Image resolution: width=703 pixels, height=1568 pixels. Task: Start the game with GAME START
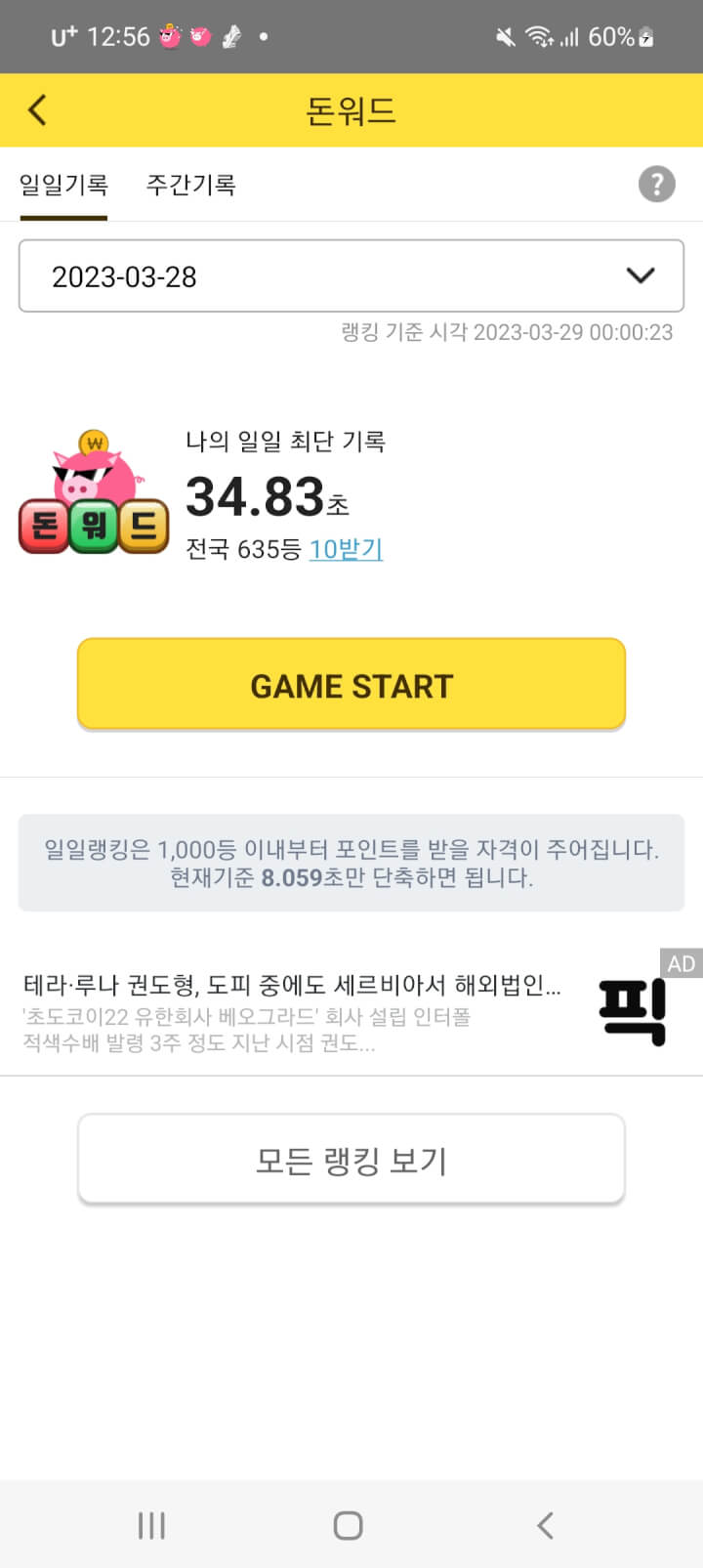click(351, 686)
